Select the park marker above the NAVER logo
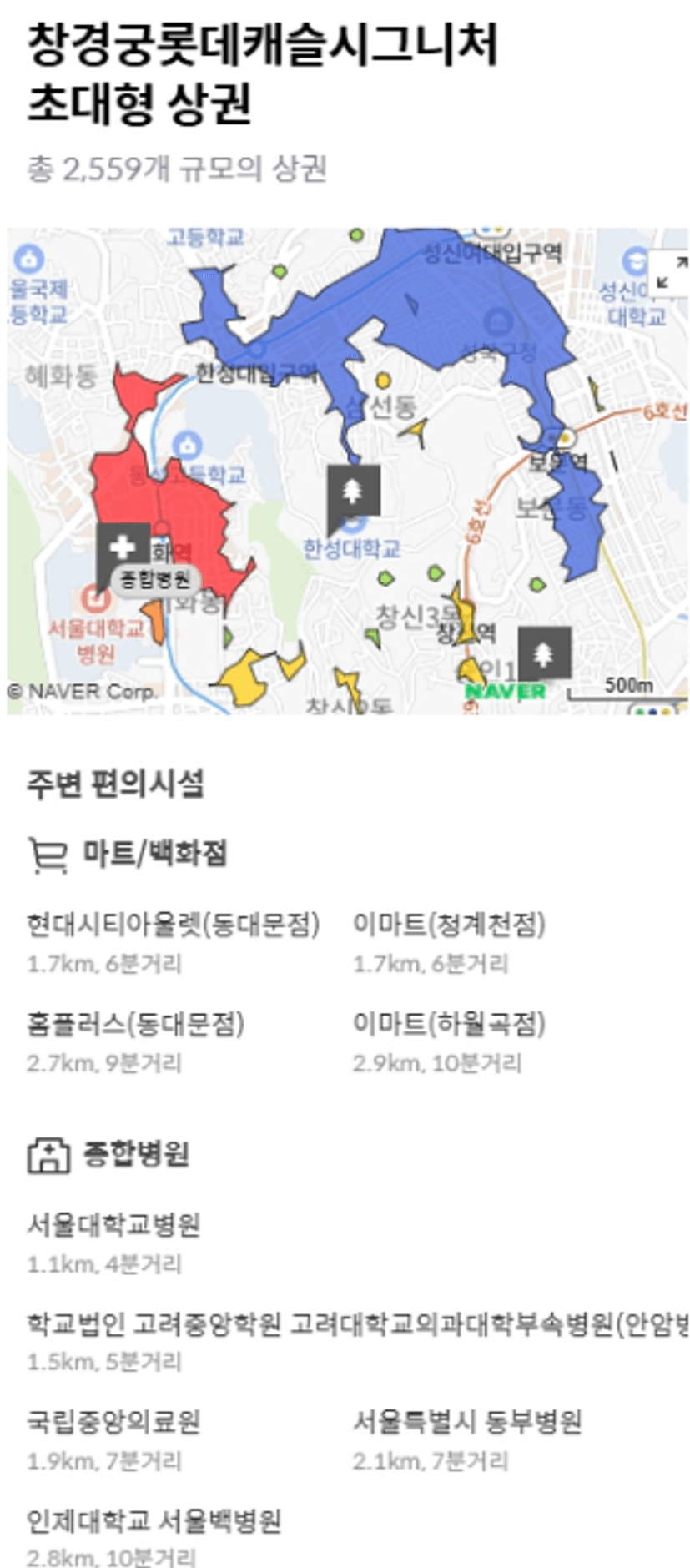Screen dimensions: 690x1568 pos(544,656)
